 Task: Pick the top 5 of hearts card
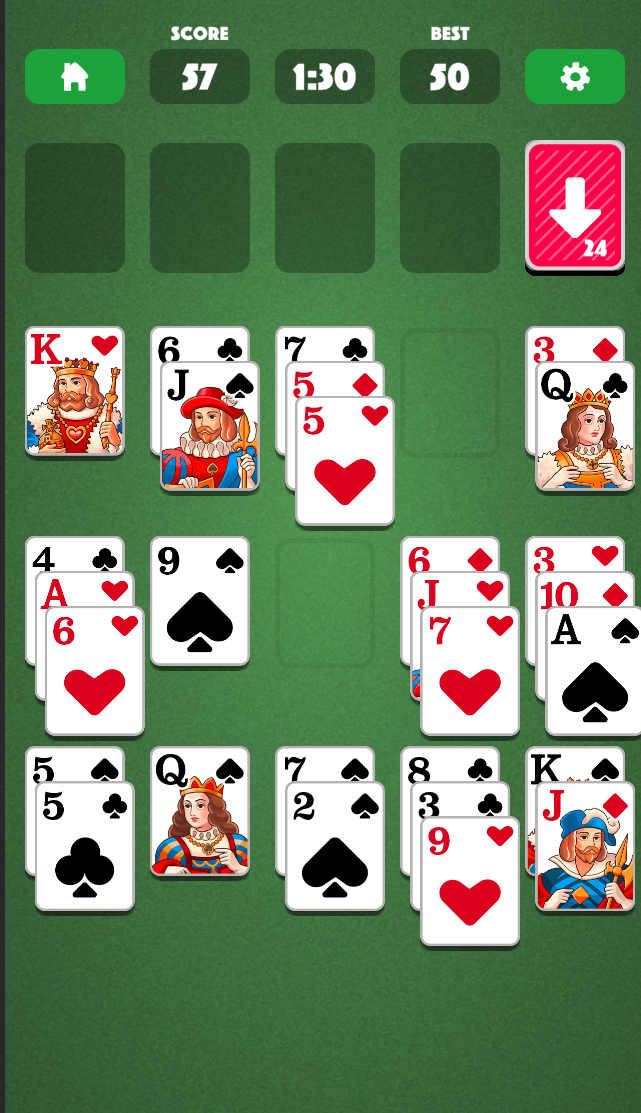click(x=345, y=461)
